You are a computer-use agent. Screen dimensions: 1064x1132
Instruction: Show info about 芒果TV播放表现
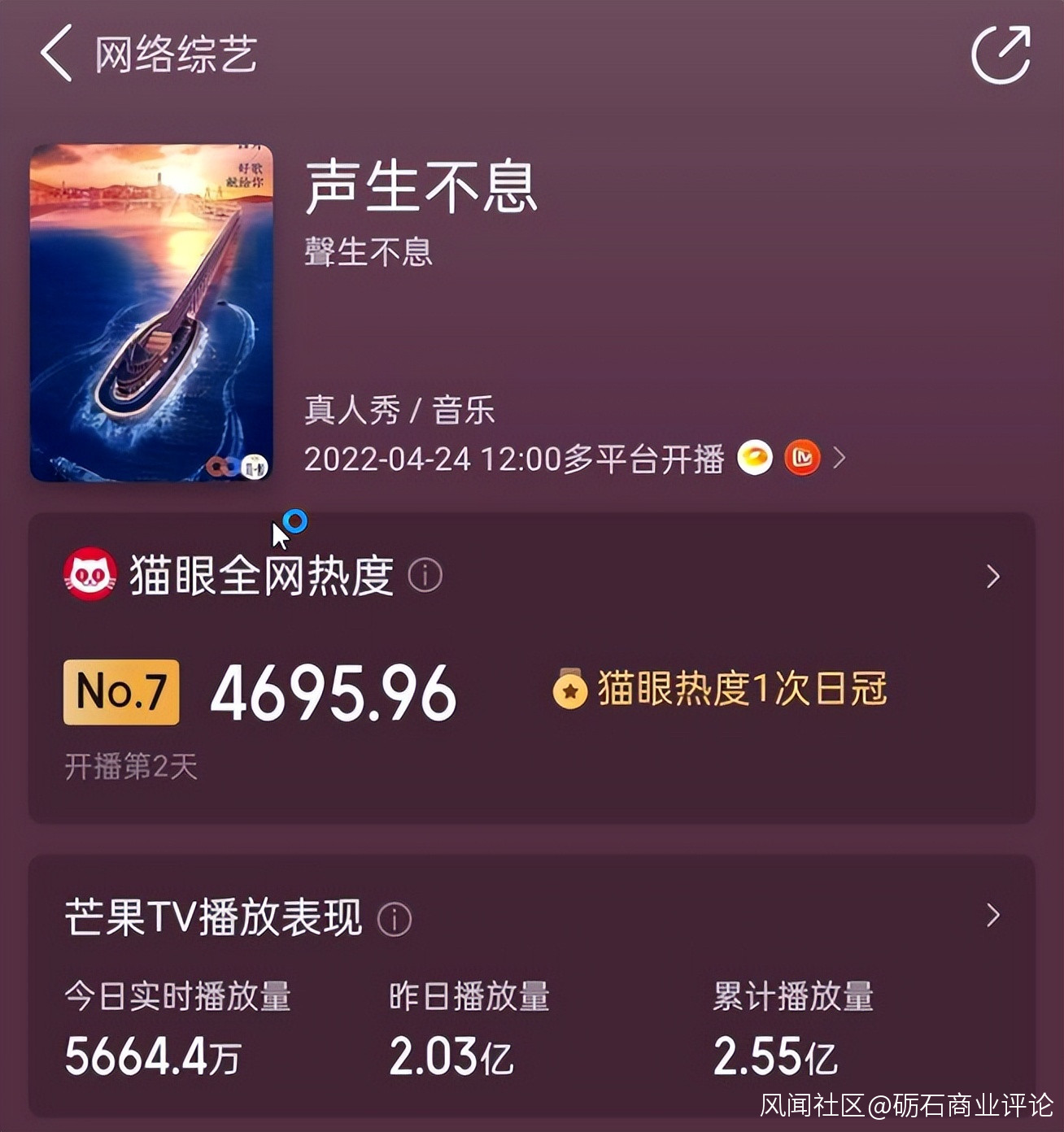[395, 918]
